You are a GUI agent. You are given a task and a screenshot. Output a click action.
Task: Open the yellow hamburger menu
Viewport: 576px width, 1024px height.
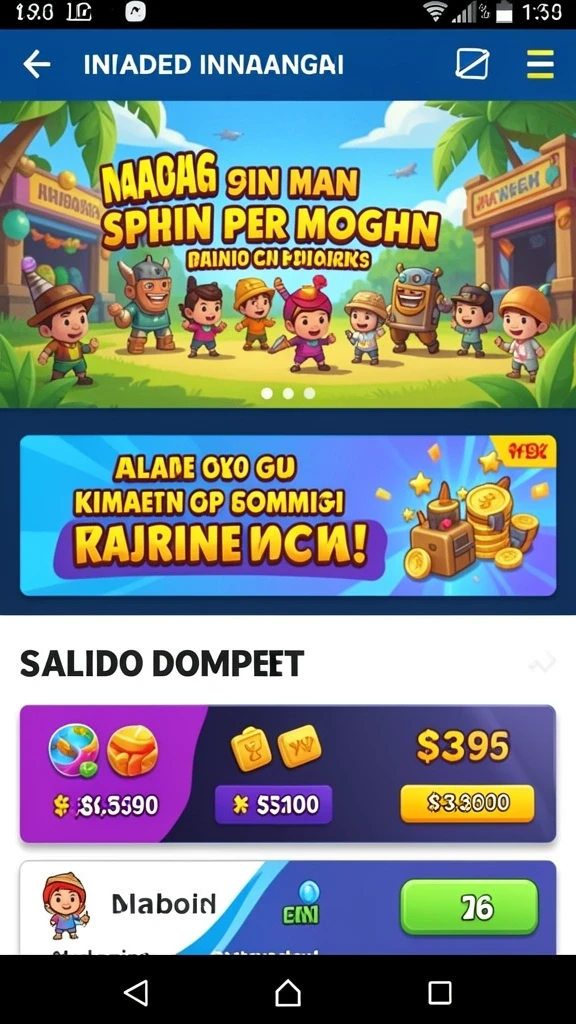coord(540,64)
